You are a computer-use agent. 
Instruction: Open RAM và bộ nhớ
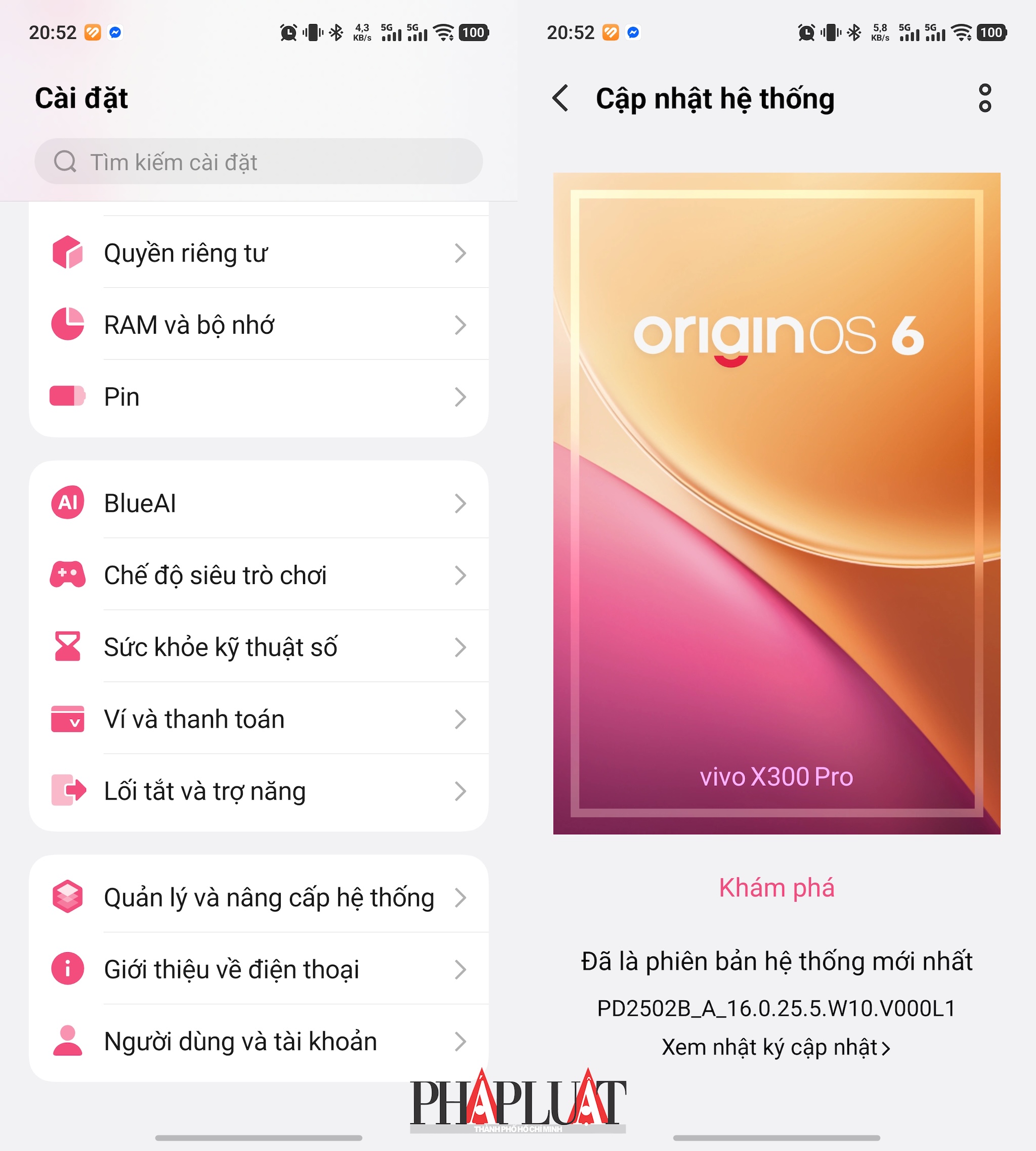tap(258, 325)
